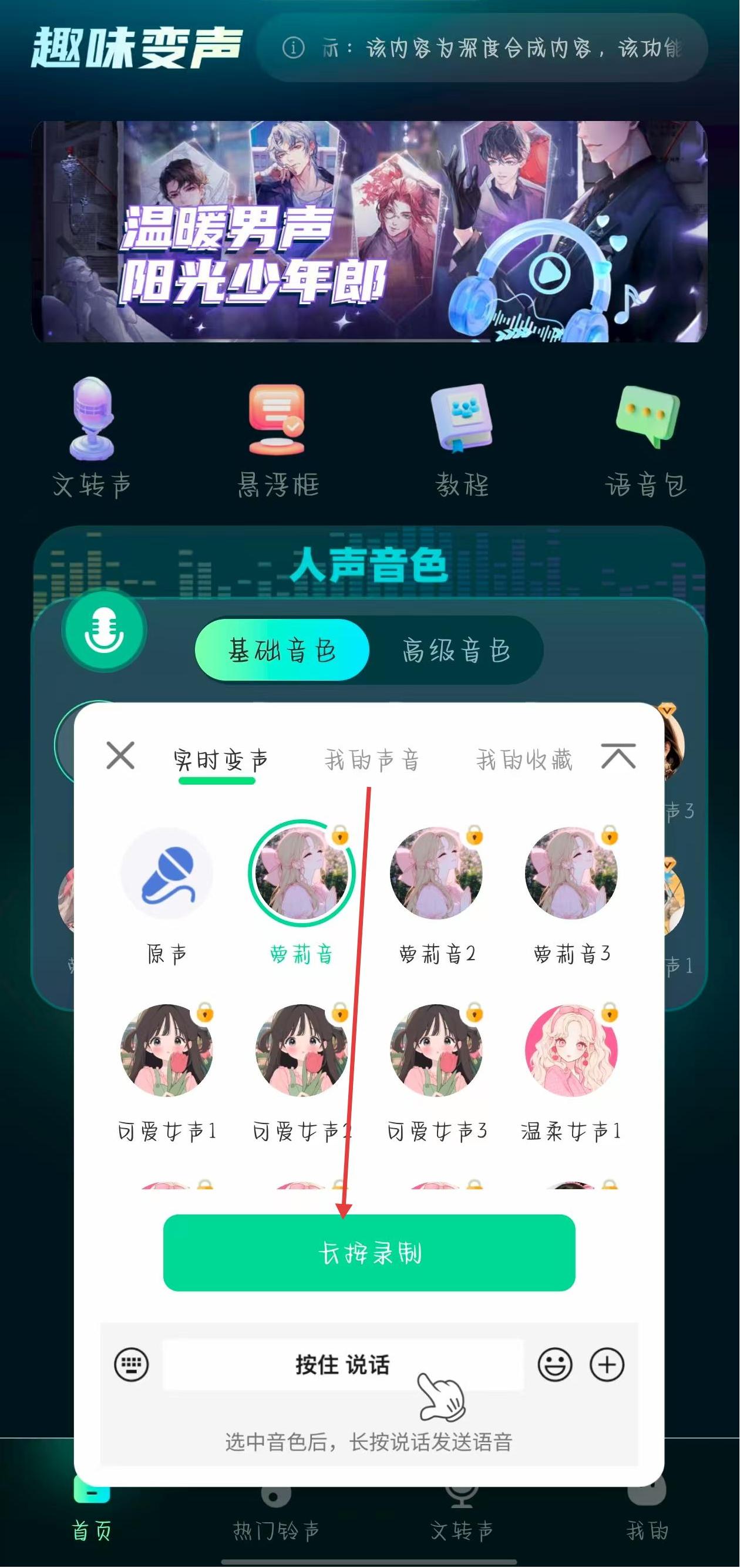Select the 基础音色 segment
Screen dimensions: 740x1568
click(282, 650)
